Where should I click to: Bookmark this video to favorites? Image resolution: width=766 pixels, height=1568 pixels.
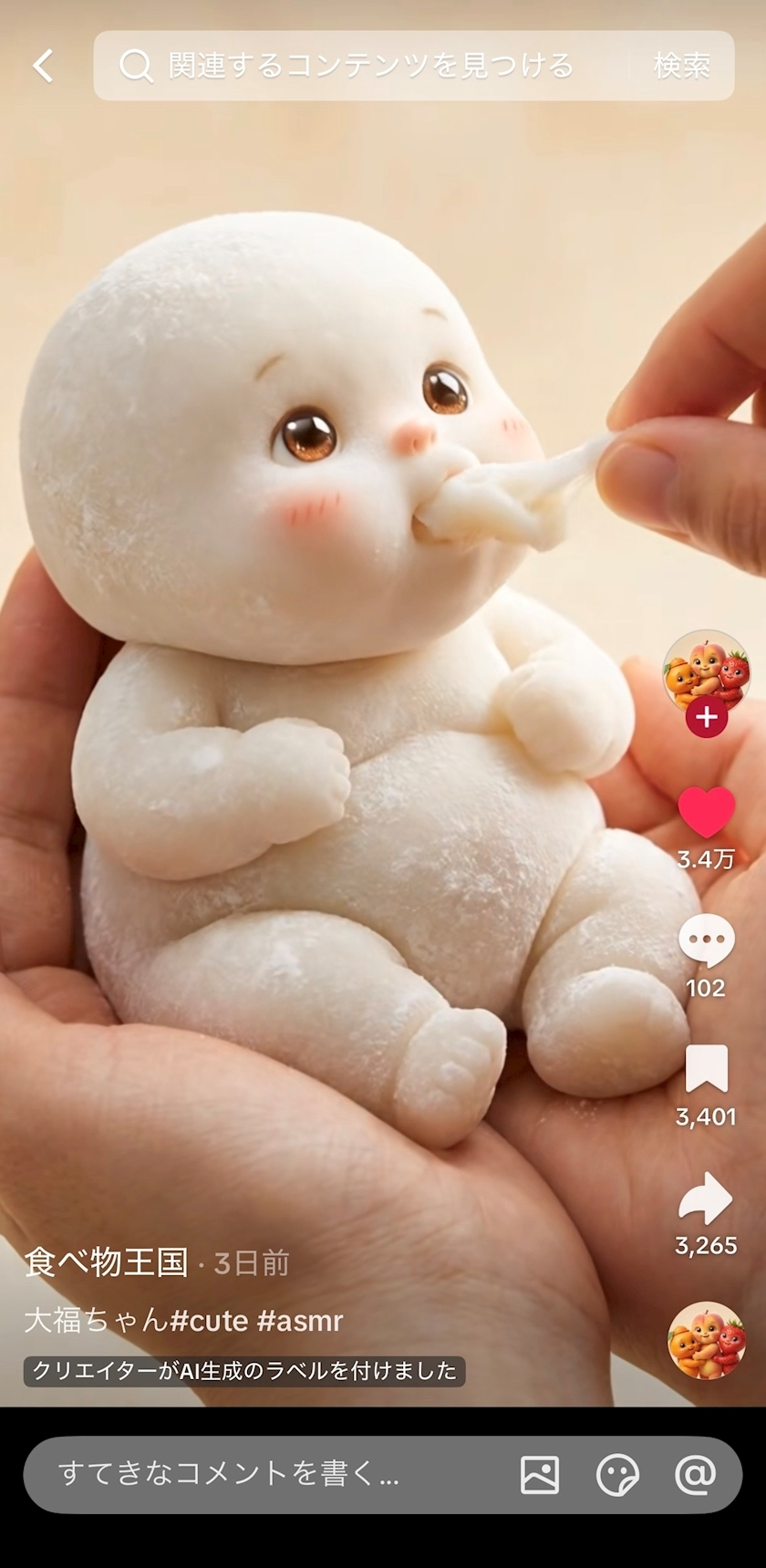[x=706, y=1069]
